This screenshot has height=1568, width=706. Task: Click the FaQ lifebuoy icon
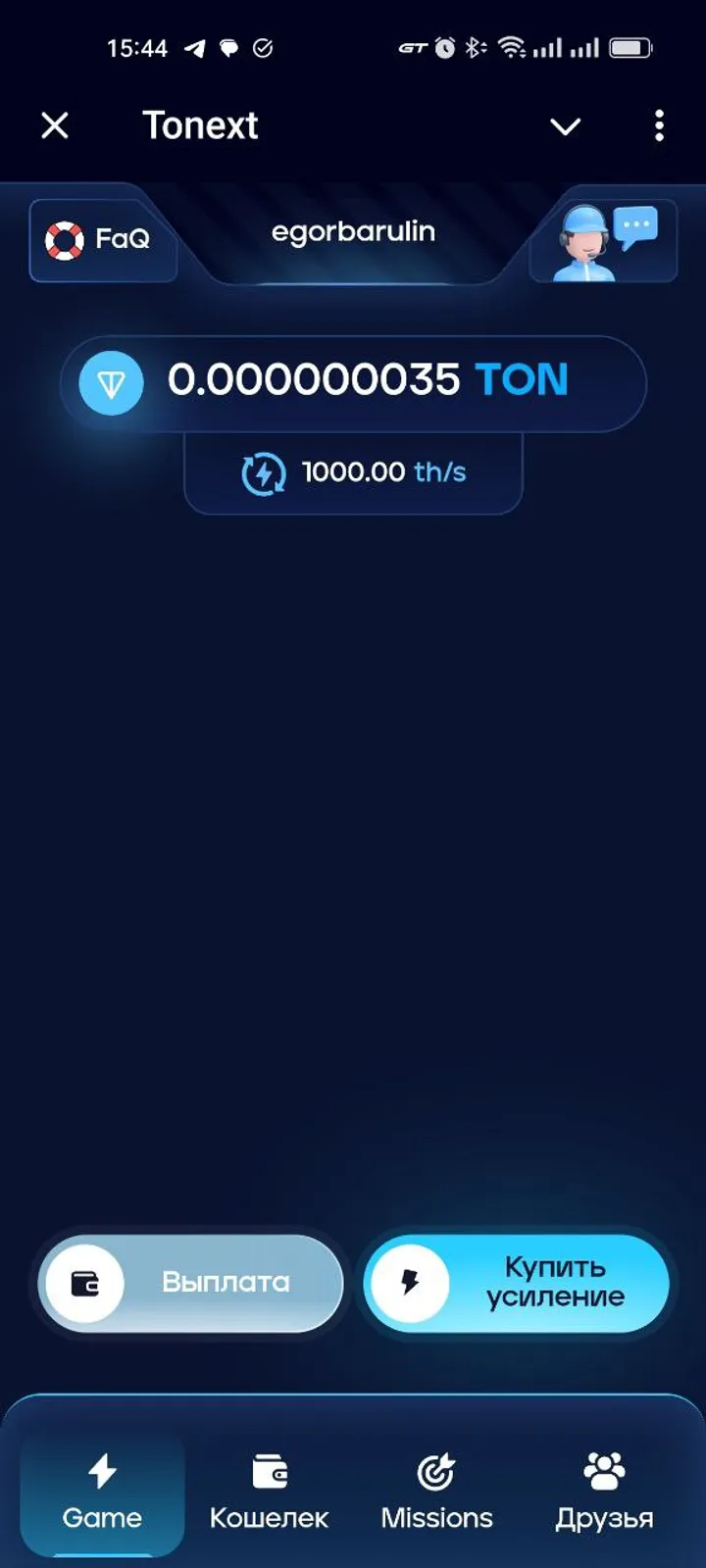[x=65, y=237]
